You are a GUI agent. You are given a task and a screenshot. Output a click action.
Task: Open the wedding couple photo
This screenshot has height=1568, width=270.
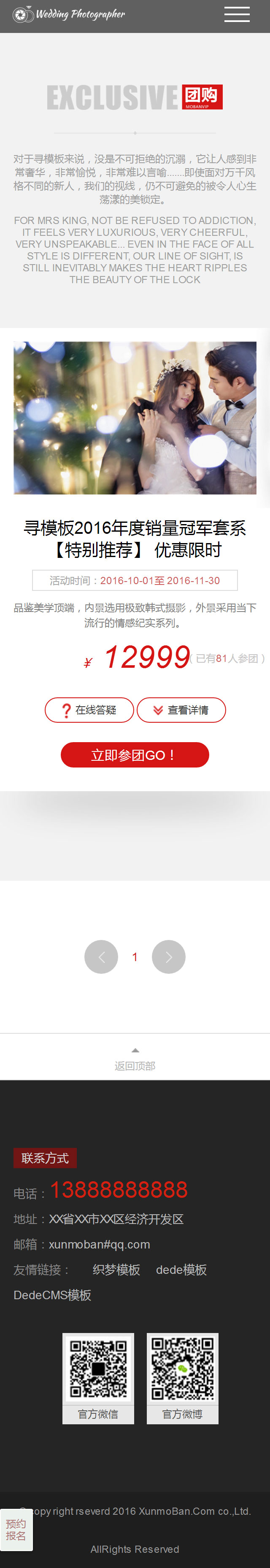click(x=135, y=418)
